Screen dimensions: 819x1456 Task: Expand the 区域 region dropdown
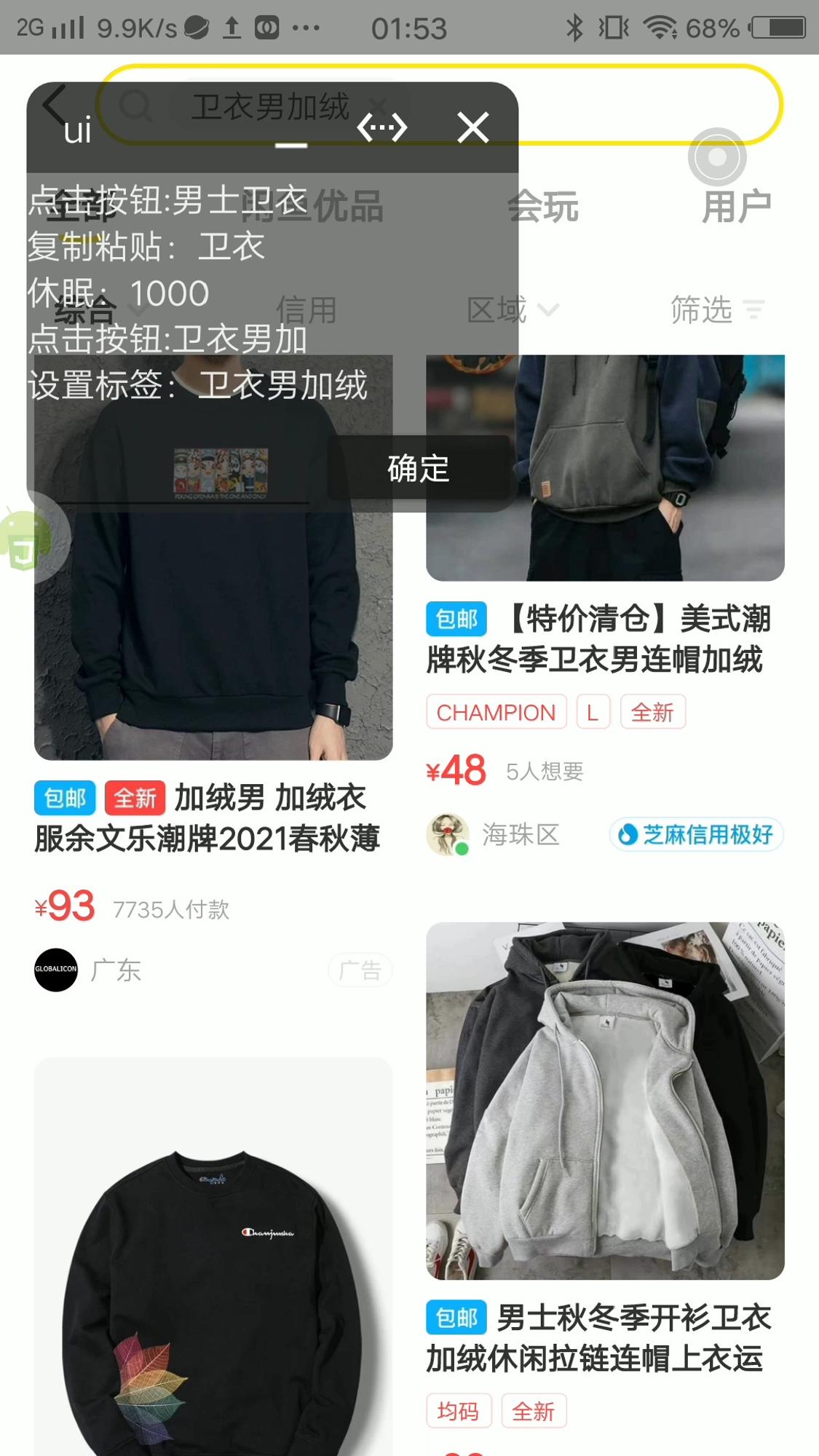513,311
